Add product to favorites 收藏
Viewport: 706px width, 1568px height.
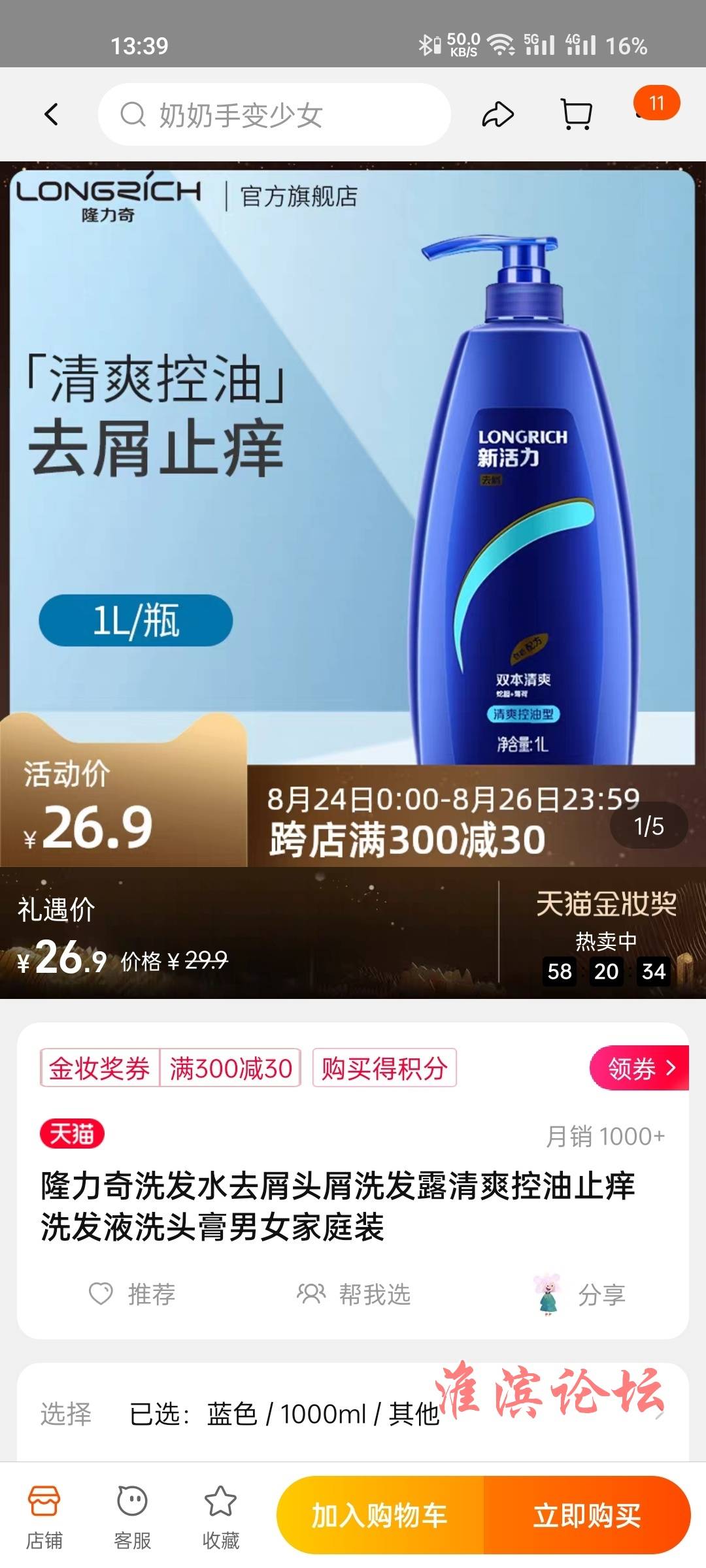(x=220, y=1516)
